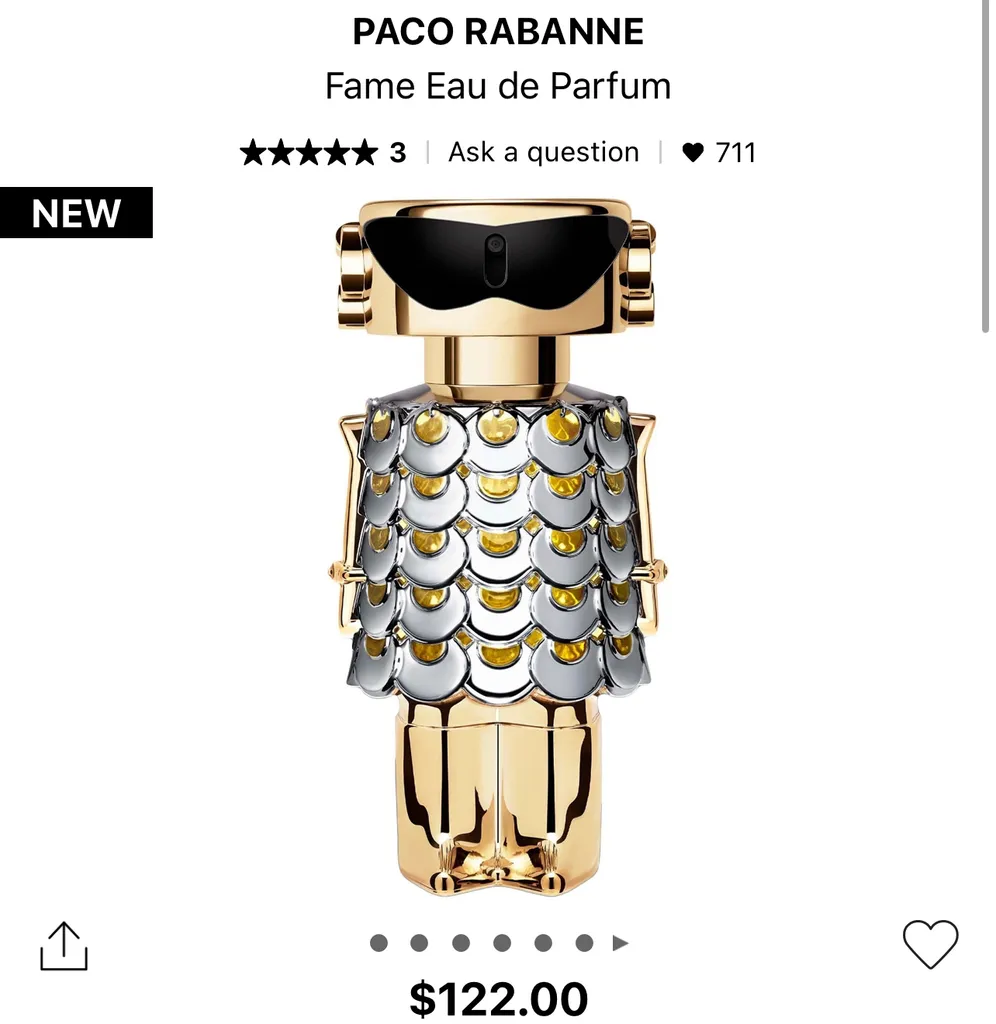Click the second rating star

(281, 152)
